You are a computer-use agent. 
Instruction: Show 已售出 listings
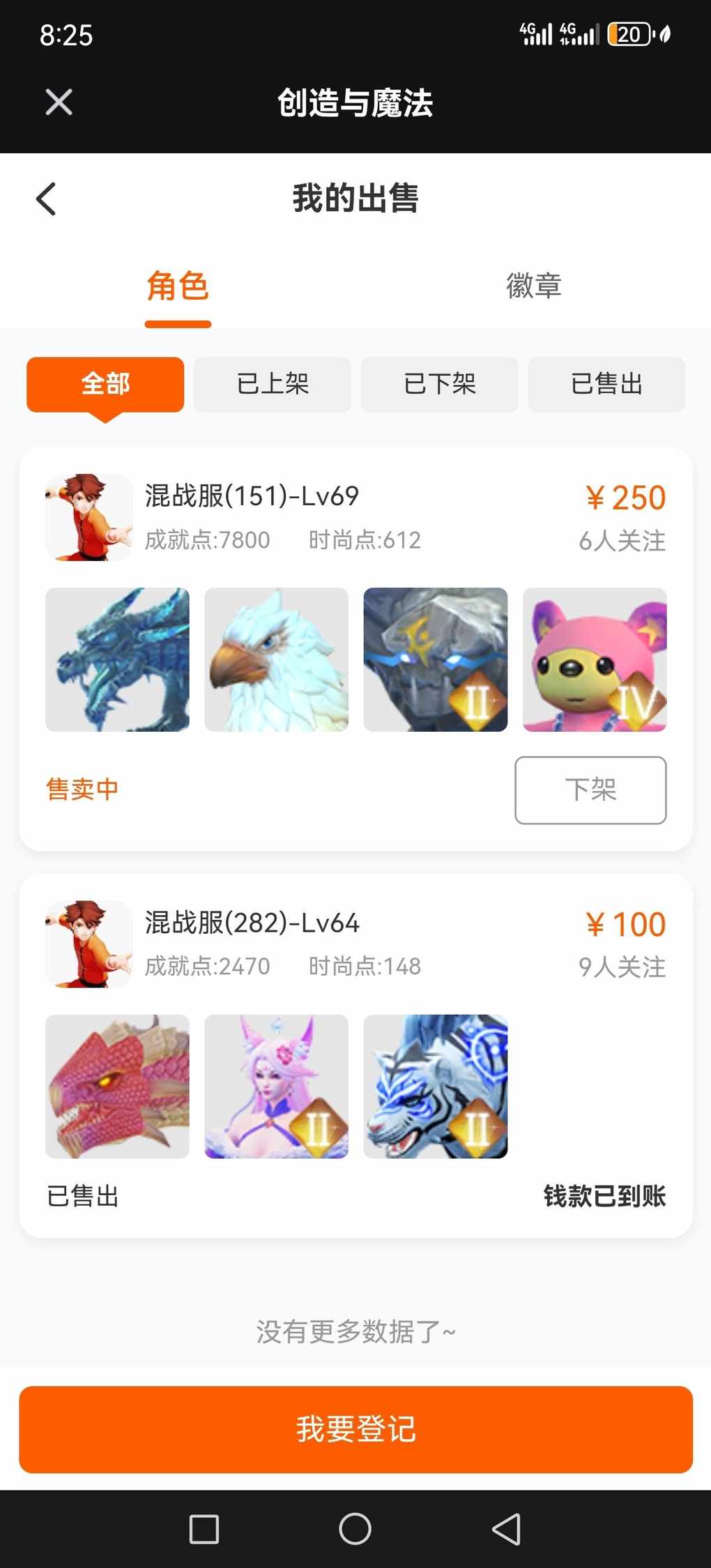[606, 385]
